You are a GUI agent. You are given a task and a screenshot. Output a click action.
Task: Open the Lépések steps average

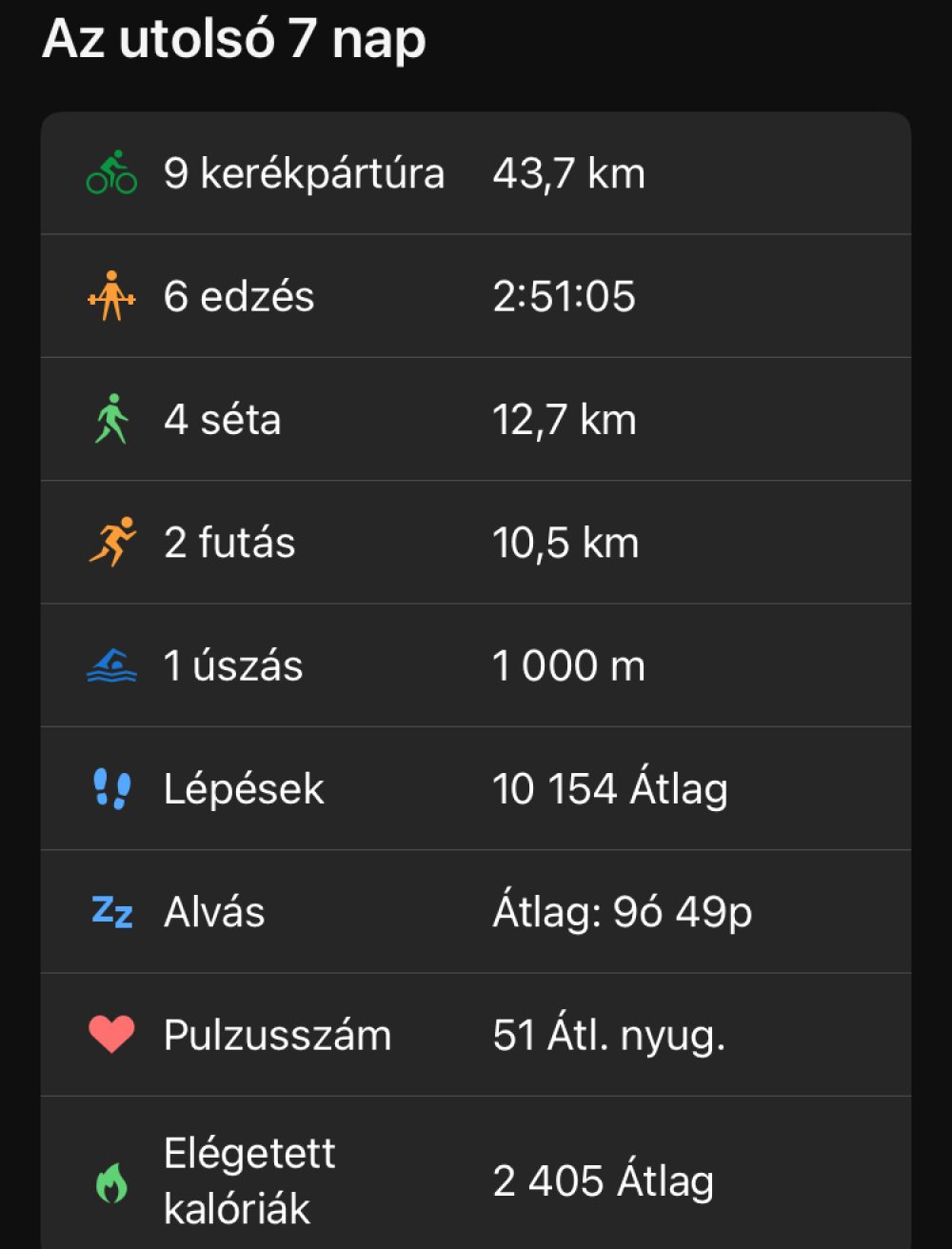[475, 789]
